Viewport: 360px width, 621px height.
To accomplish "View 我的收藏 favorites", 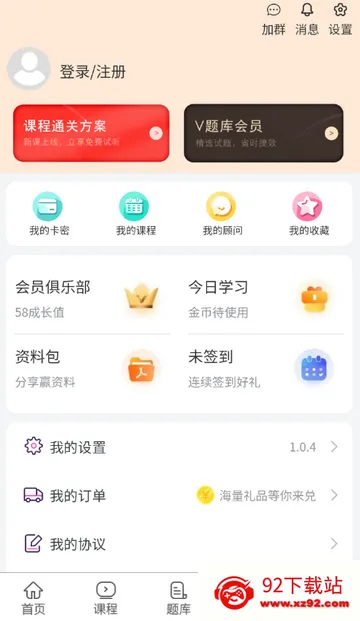I will [x=309, y=214].
